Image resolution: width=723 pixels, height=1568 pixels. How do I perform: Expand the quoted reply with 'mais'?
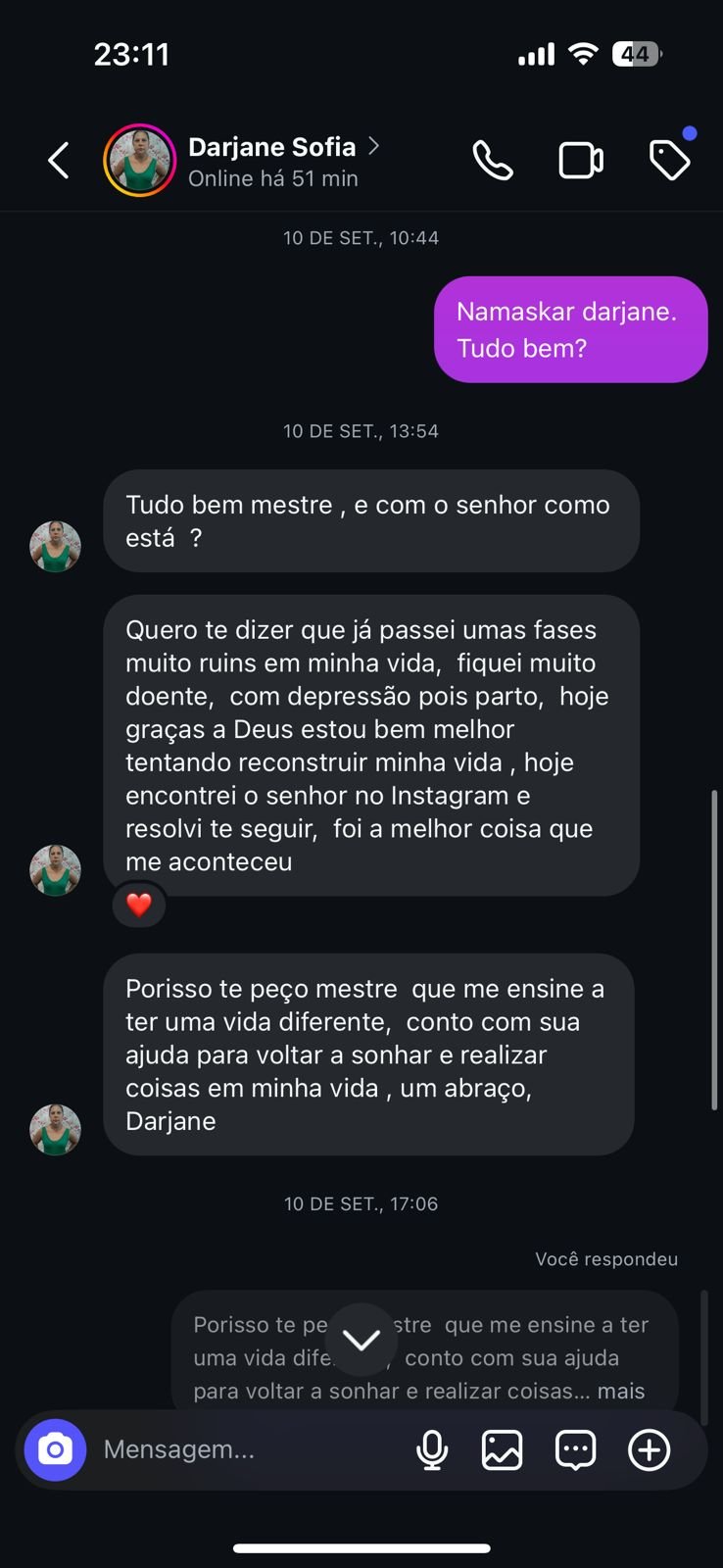pyautogui.click(x=621, y=1391)
